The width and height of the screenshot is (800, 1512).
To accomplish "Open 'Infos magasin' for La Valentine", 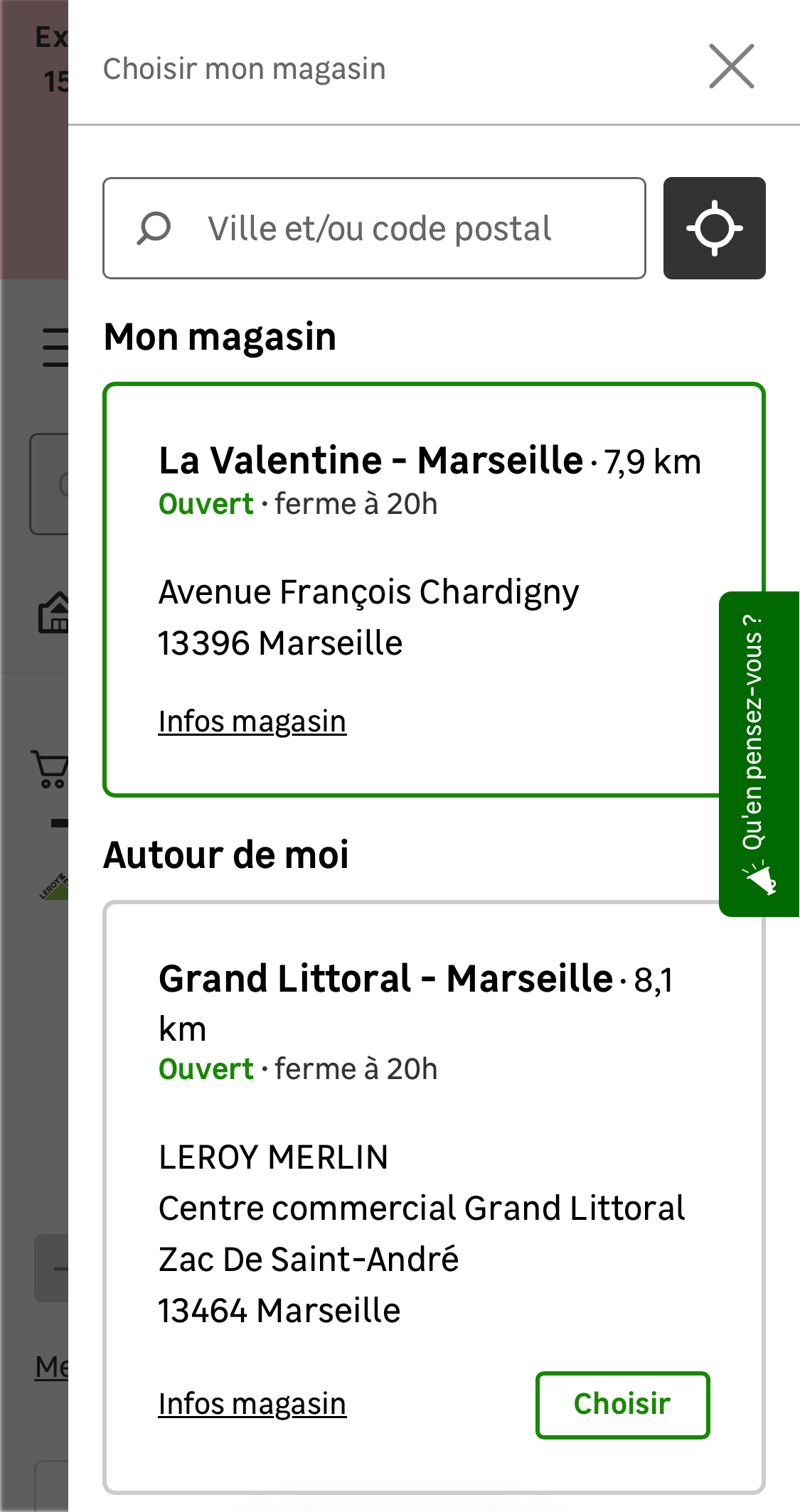I will coord(252,721).
